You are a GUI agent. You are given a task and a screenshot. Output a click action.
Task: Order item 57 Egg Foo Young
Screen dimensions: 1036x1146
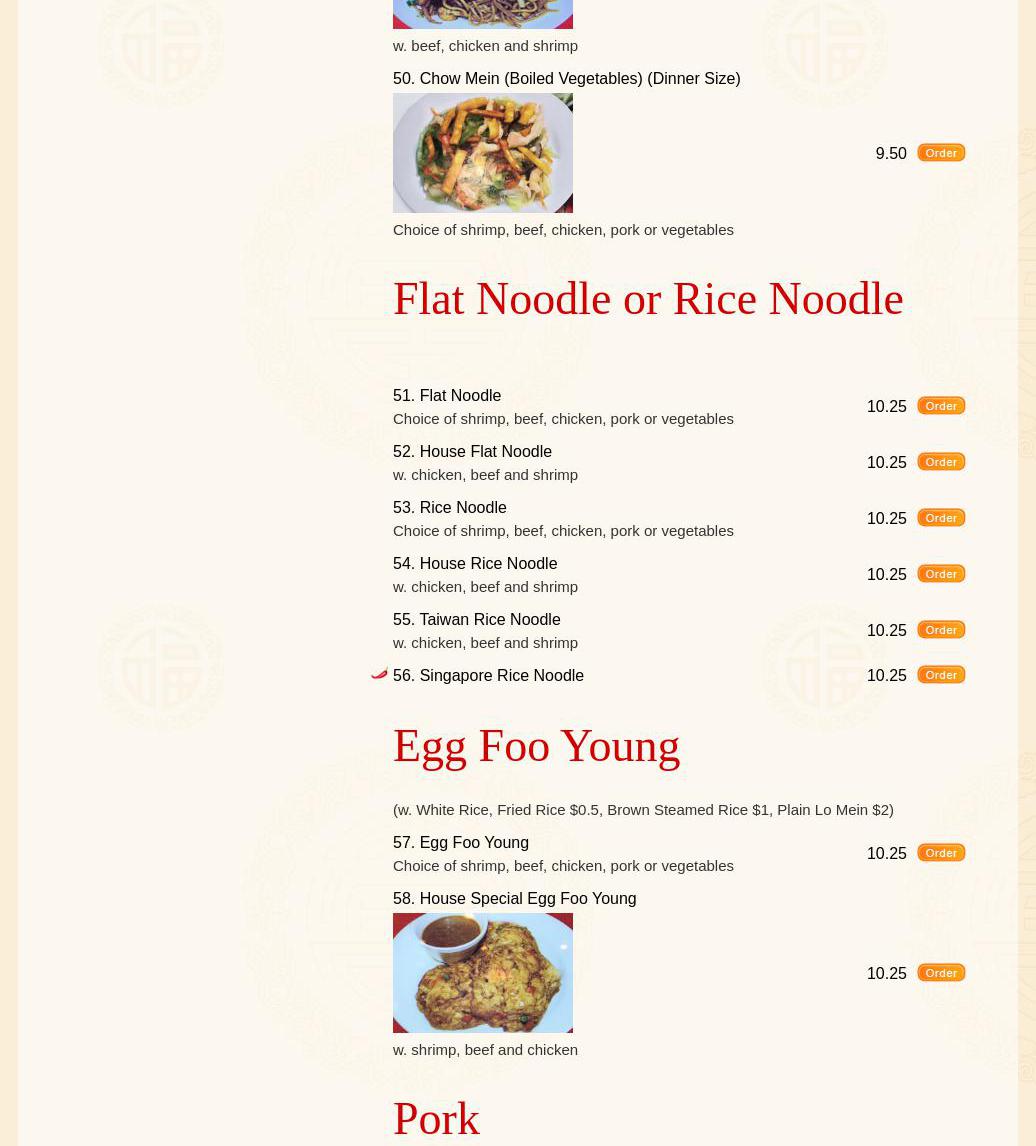[941, 853]
